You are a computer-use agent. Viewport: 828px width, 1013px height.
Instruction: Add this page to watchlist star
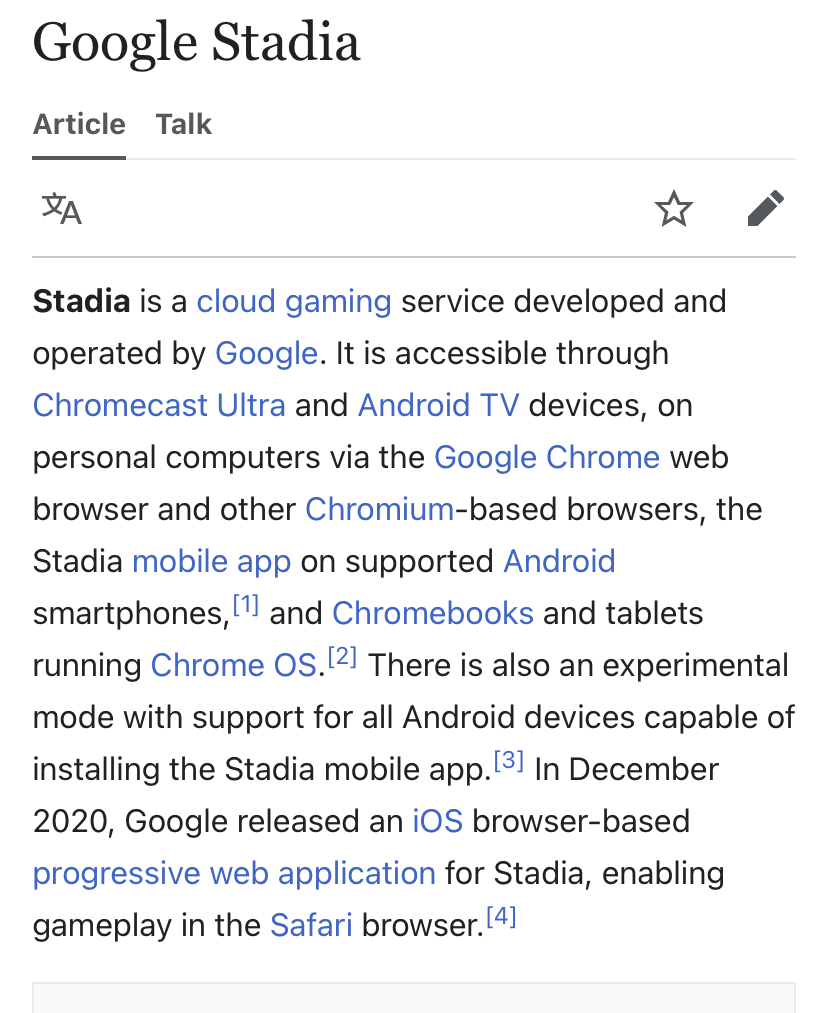click(x=673, y=209)
